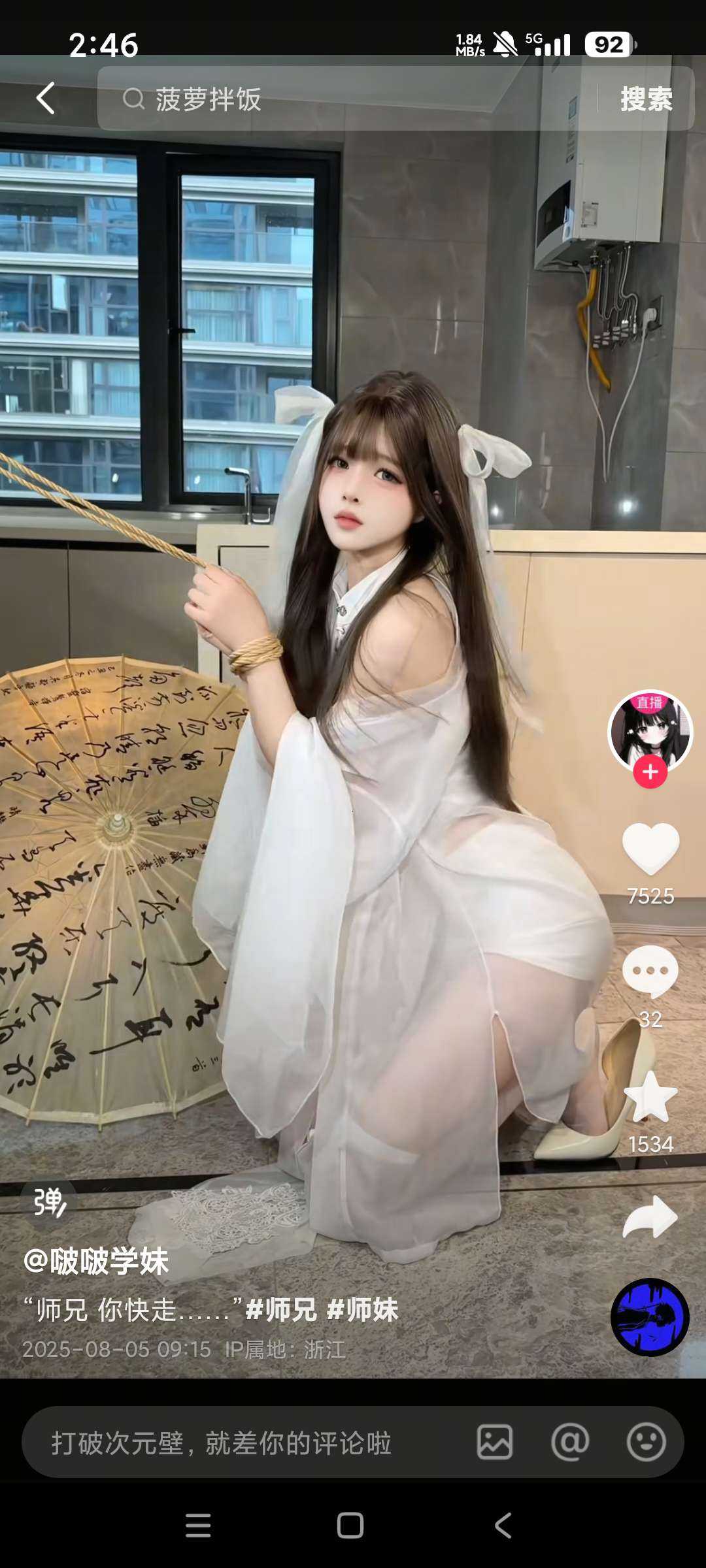
Task: Follow the creator with the plus button
Action: coord(650,772)
